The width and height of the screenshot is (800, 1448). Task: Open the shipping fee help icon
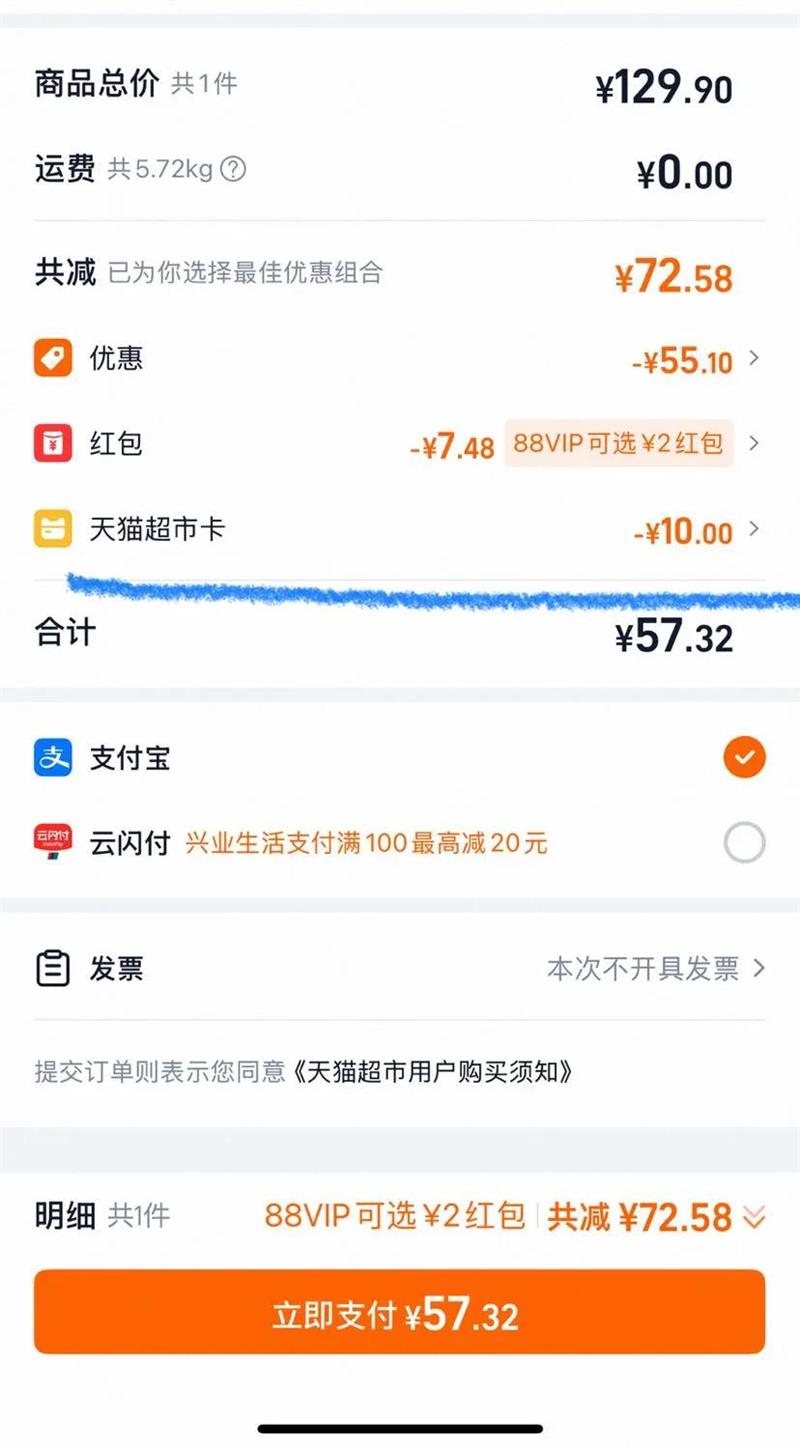click(232, 169)
